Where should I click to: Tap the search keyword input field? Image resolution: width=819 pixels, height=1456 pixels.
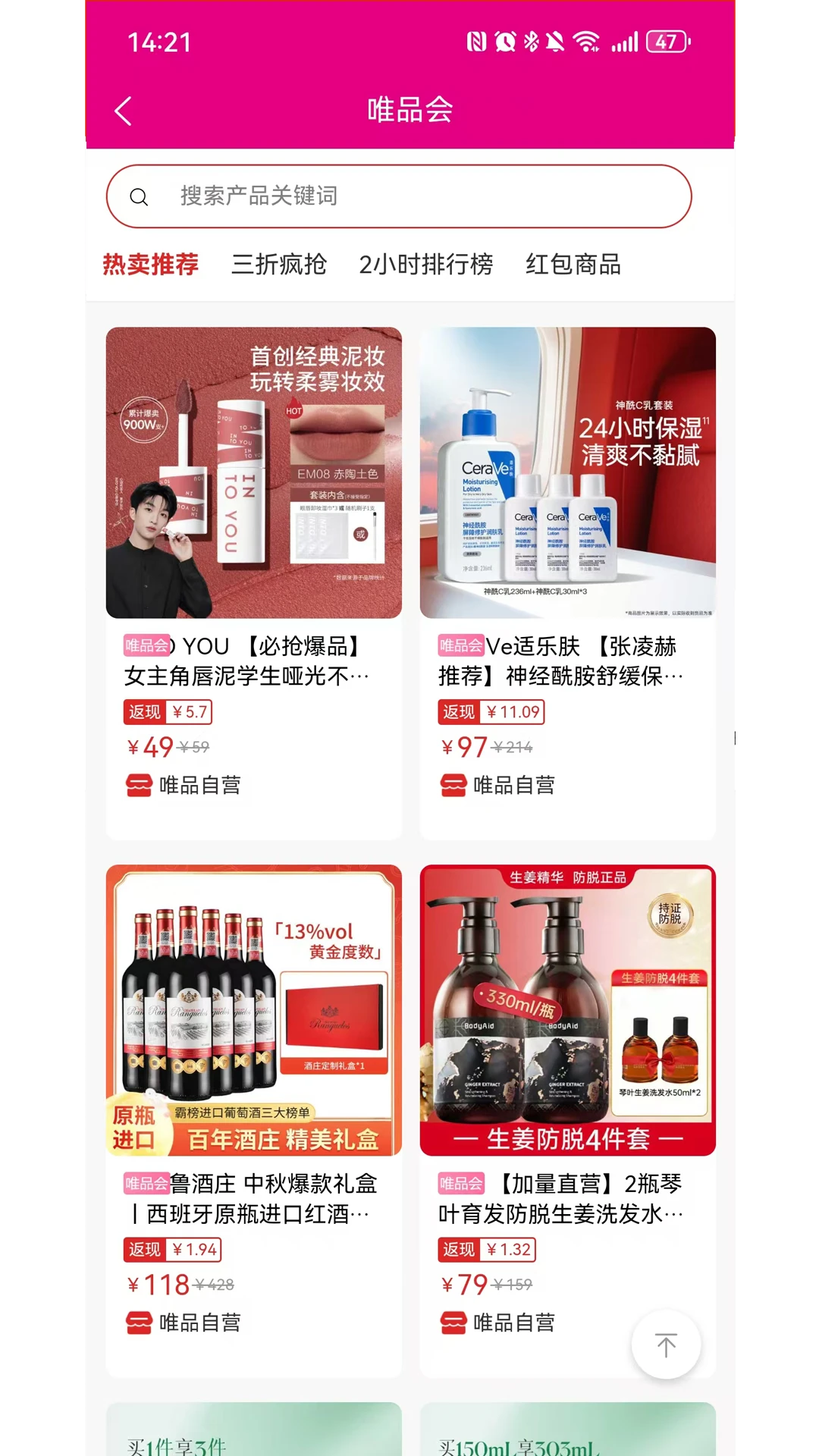pyautogui.click(x=409, y=196)
